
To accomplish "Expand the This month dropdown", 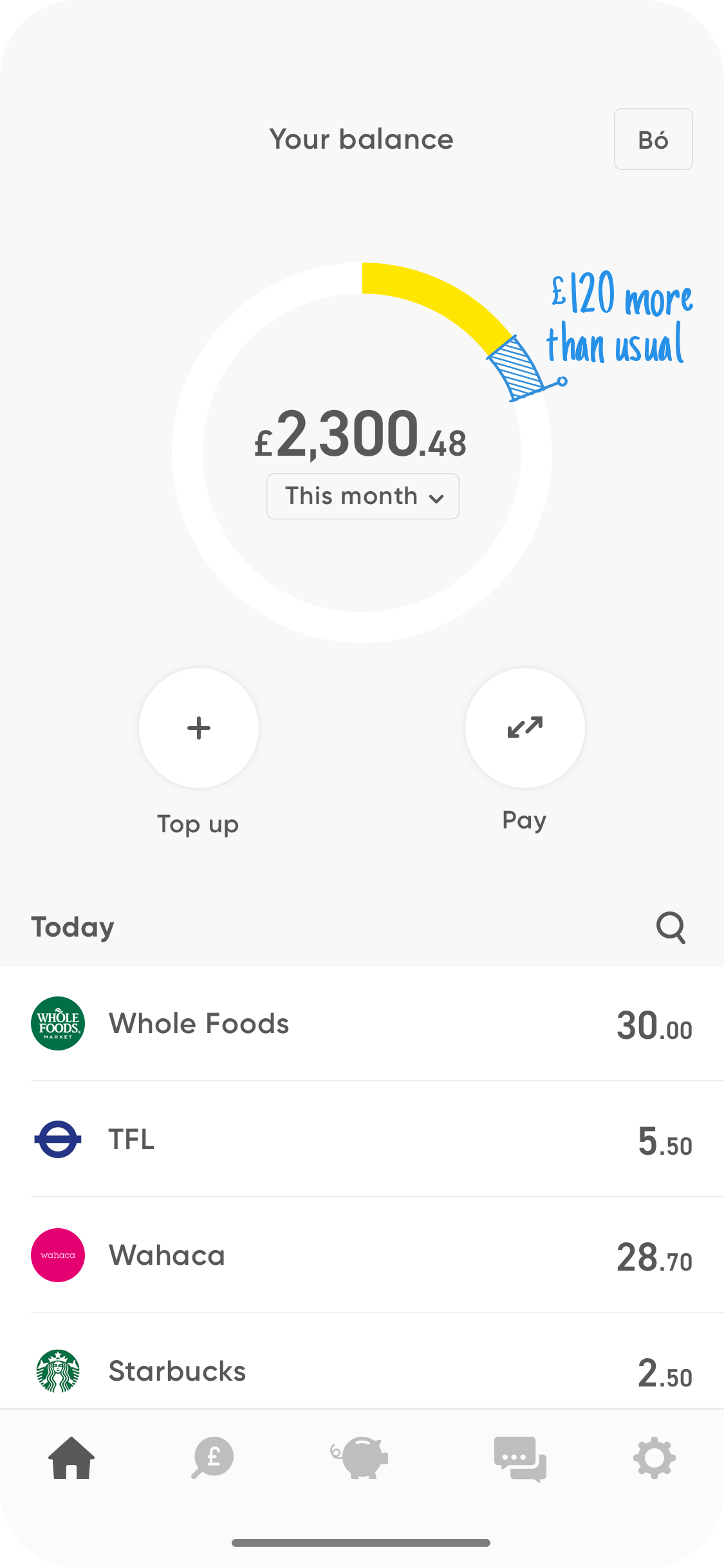I will coord(363,496).
